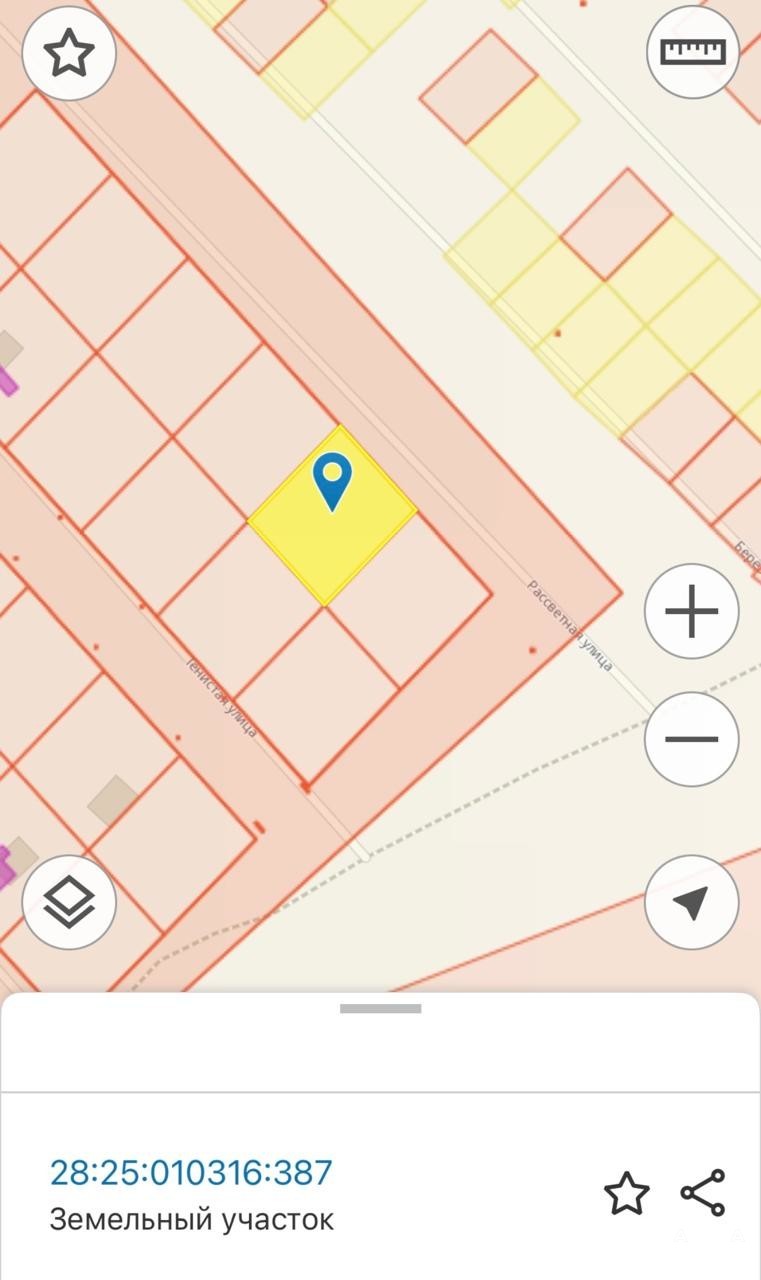Tap the blue pin on the selected plot
Viewport: 761px width, 1280px height.
[332, 480]
